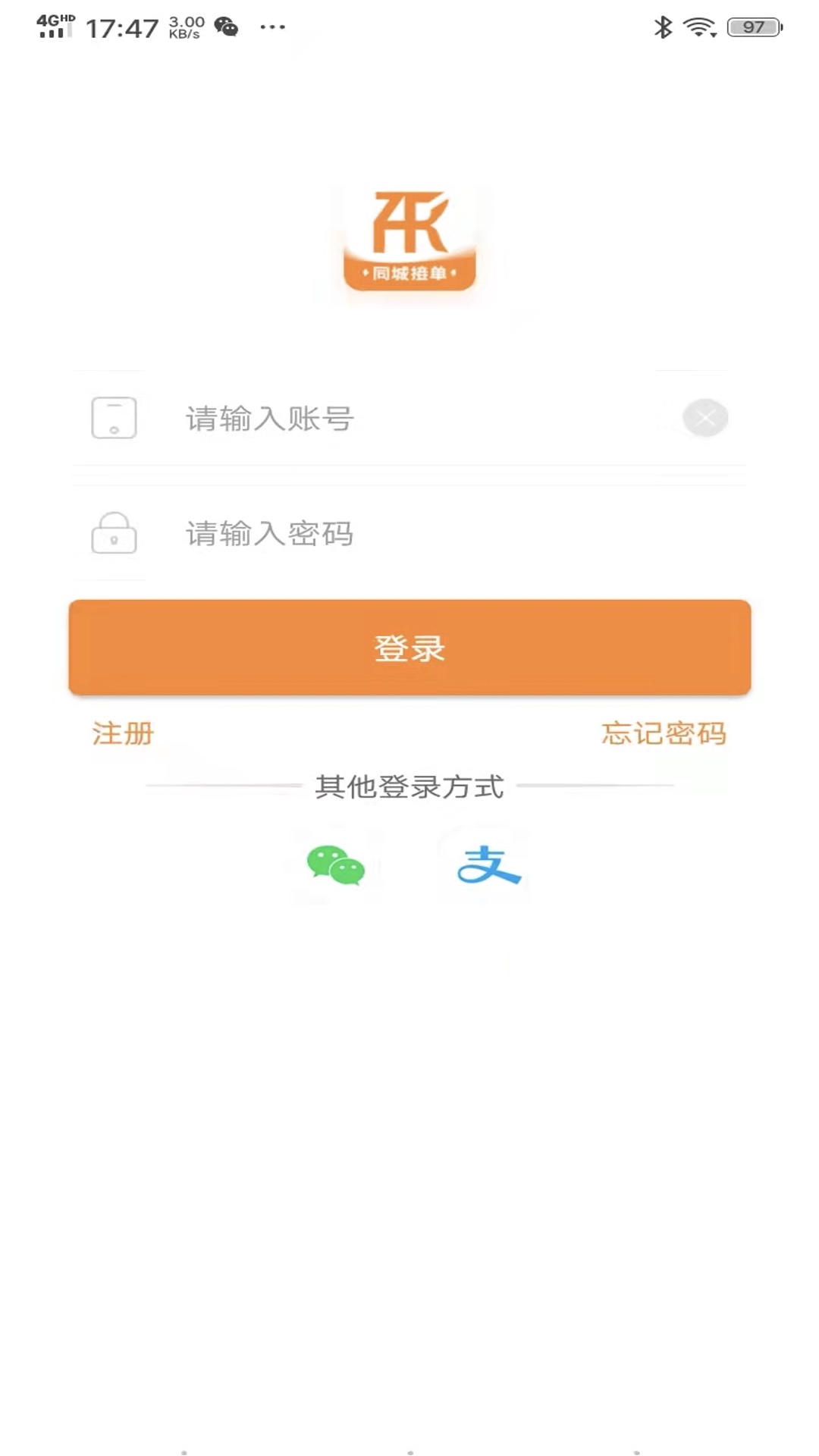819x1456 pixels.
Task: Log in with Alipay
Action: point(488,865)
